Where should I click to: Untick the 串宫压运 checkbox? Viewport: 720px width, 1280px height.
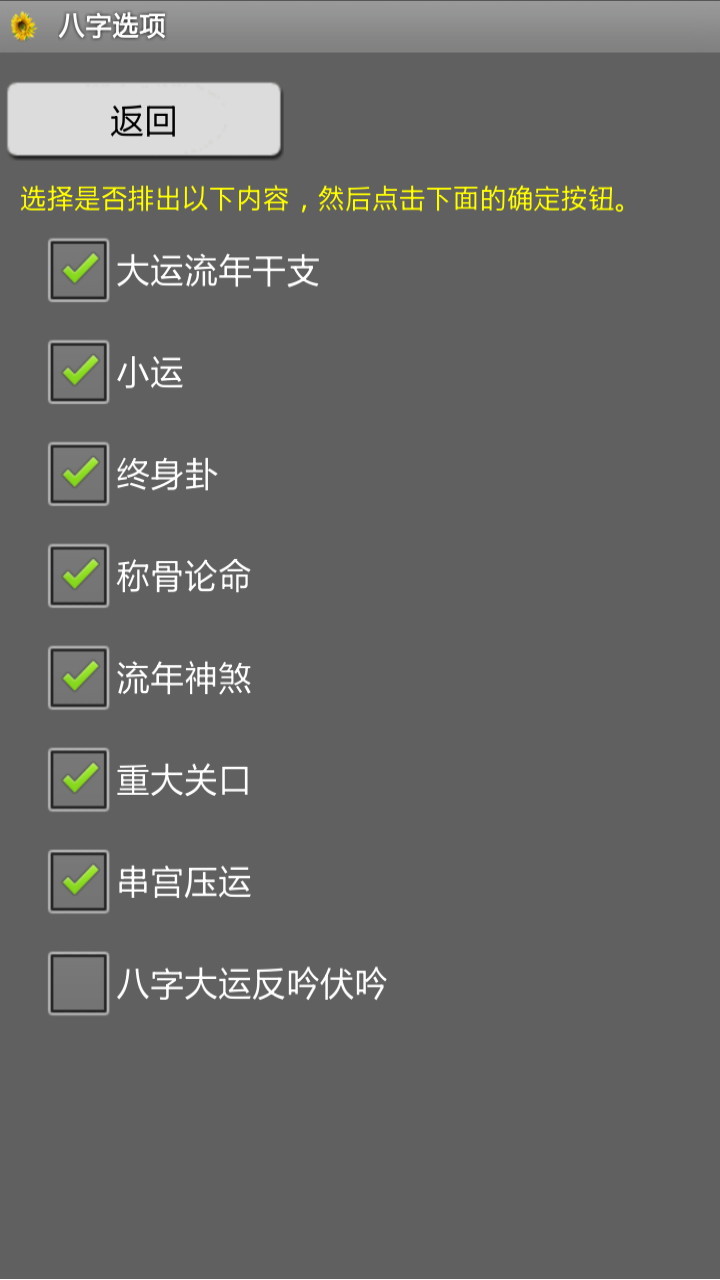pos(79,882)
